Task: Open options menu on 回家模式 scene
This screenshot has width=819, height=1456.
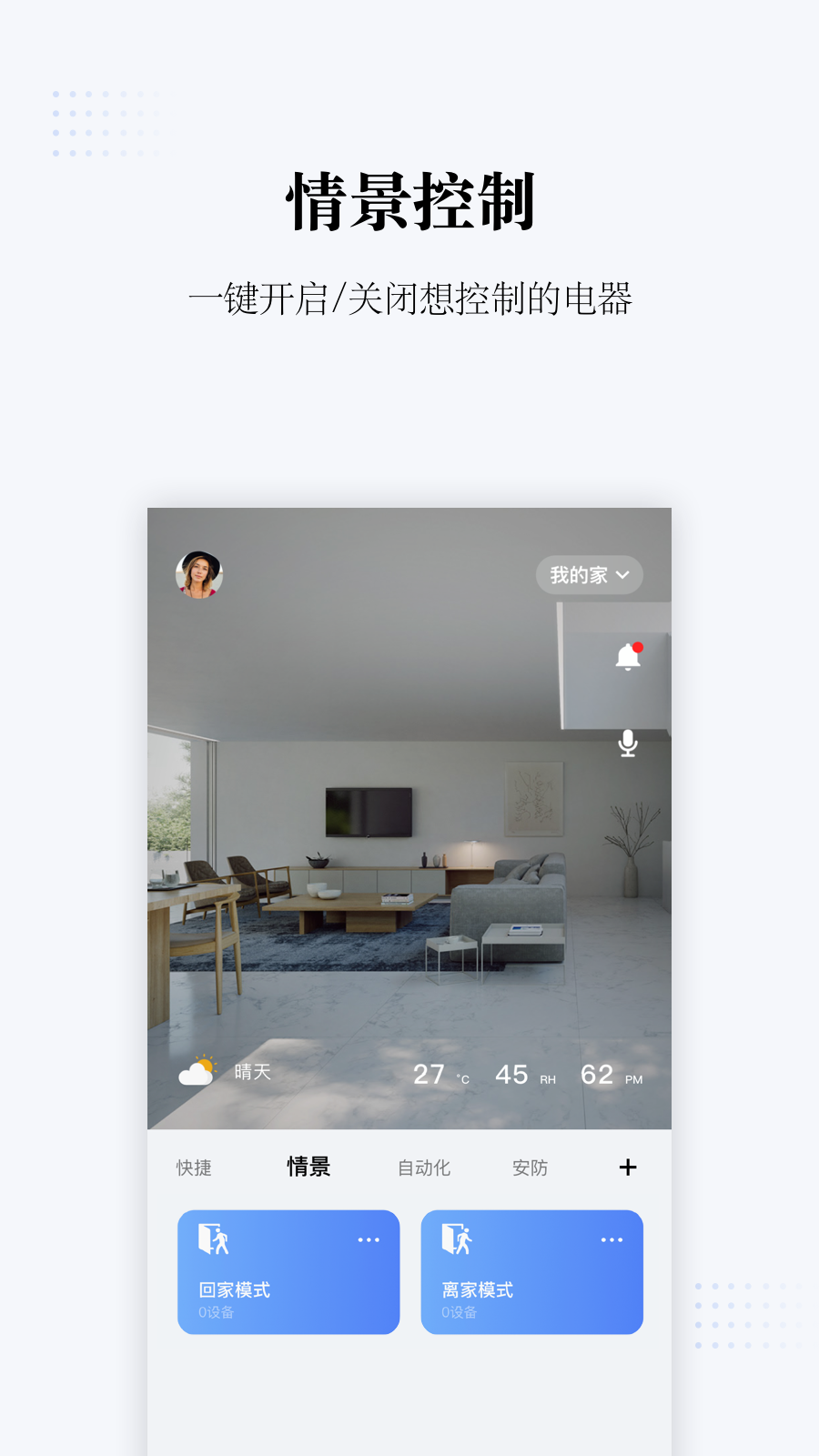Action: click(369, 1239)
